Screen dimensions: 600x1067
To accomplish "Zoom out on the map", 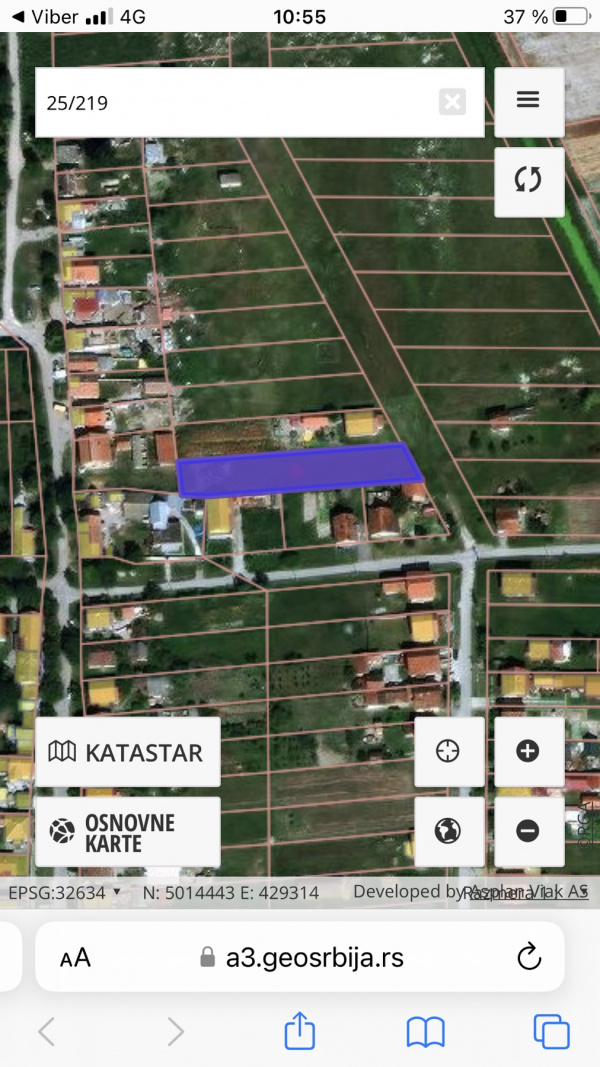I will pyautogui.click(x=529, y=832).
